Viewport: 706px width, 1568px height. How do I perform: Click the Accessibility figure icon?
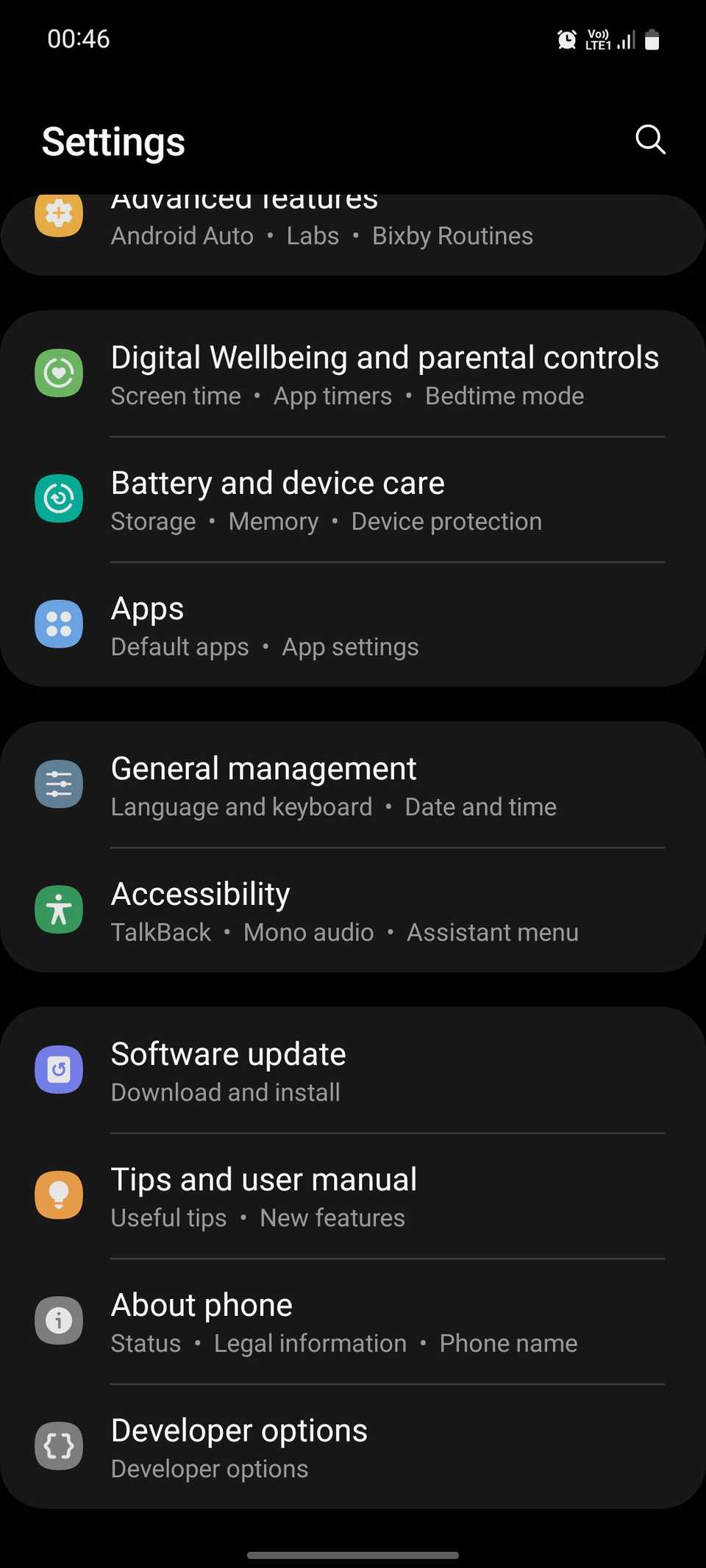[x=59, y=909]
